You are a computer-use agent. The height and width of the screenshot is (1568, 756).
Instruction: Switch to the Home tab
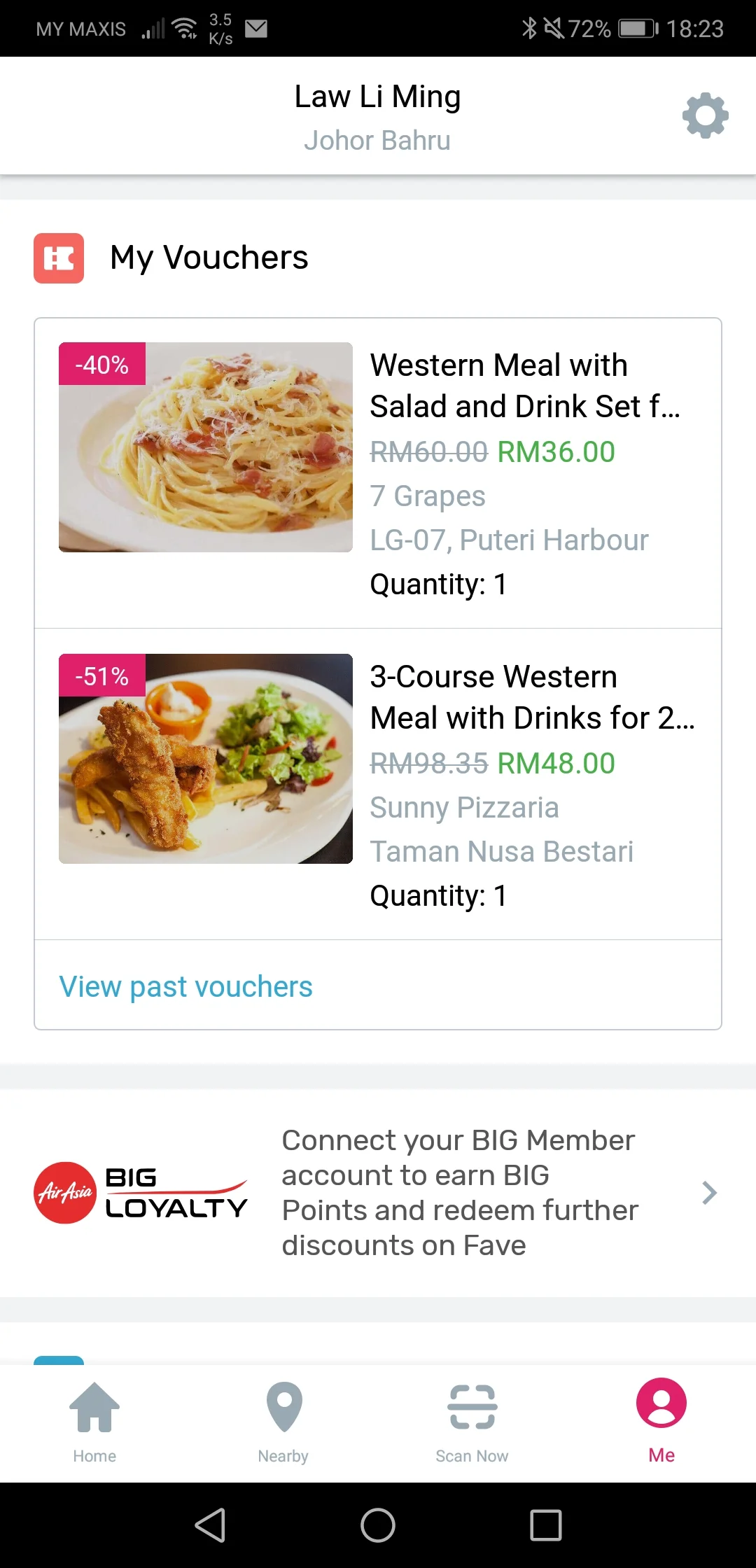click(x=94, y=1422)
